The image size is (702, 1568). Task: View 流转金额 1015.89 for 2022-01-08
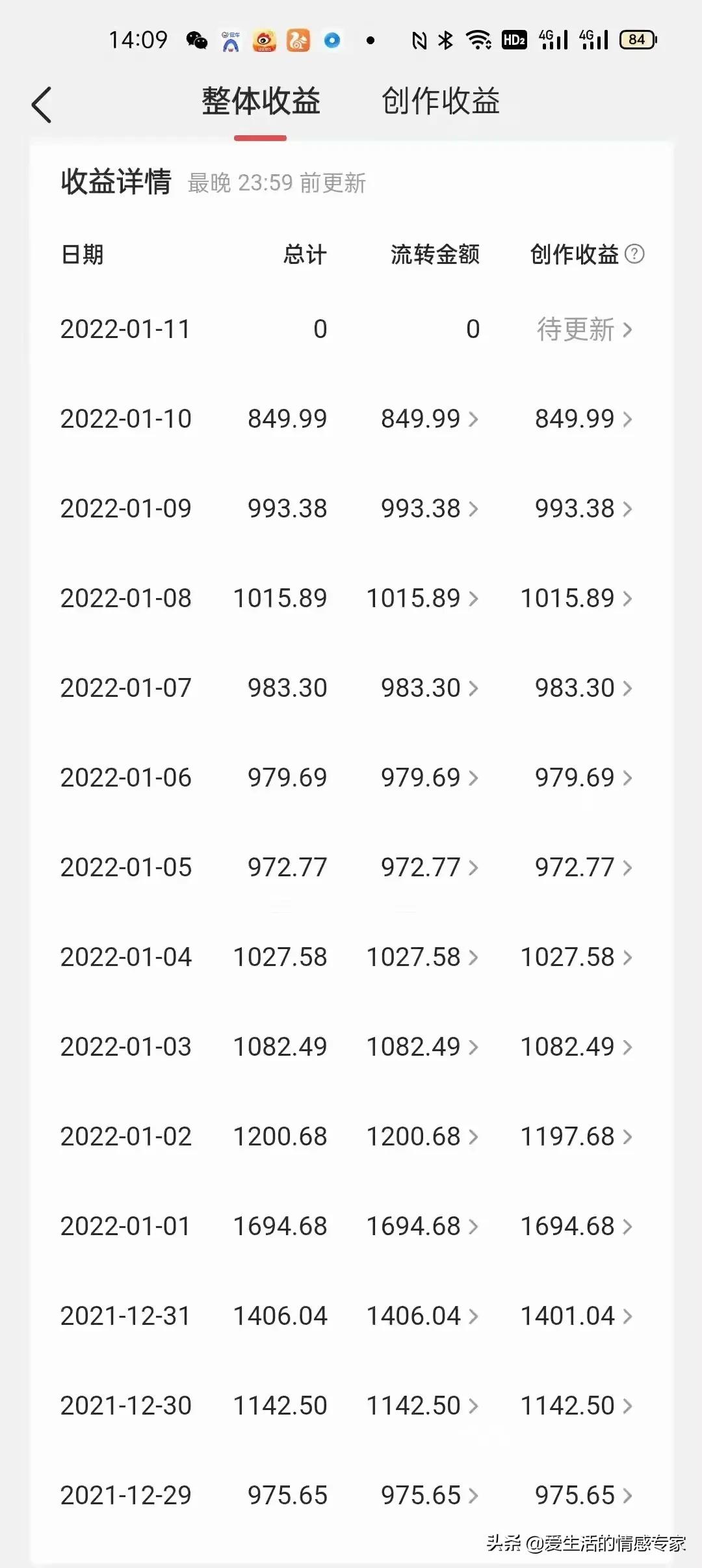[422, 599]
